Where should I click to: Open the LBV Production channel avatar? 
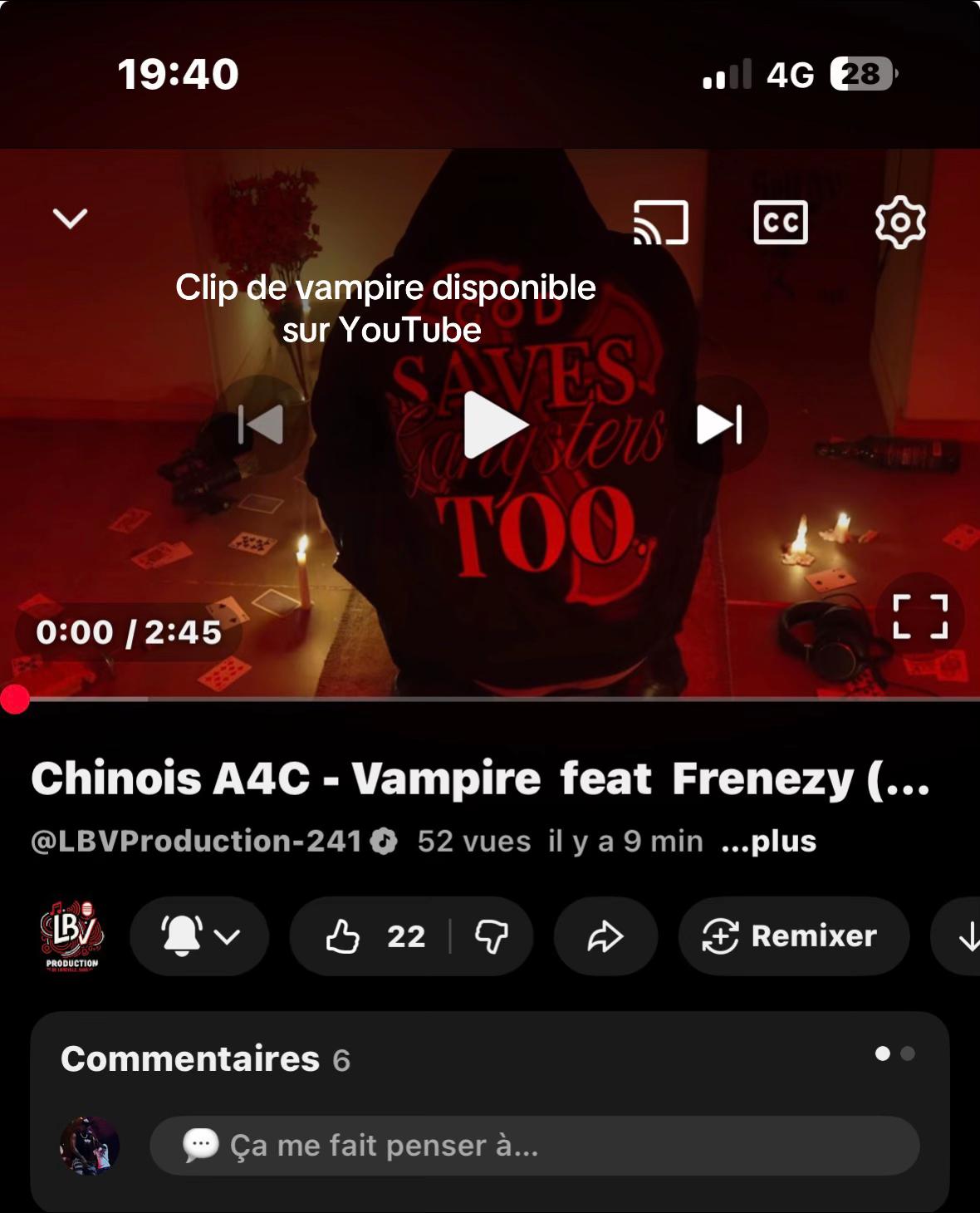click(71, 936)
